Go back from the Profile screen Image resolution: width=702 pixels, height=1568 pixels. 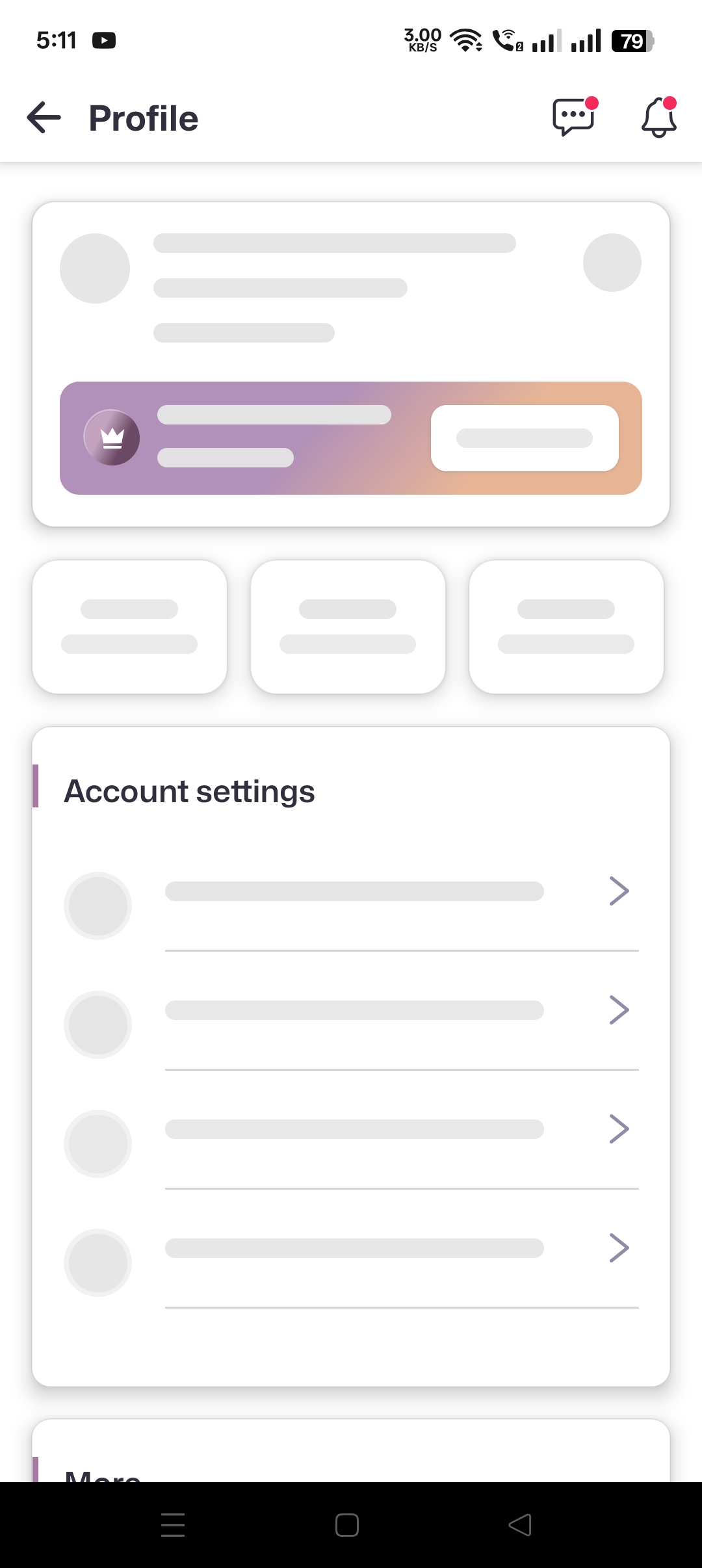pyautogui.click(x=44, y=118)
